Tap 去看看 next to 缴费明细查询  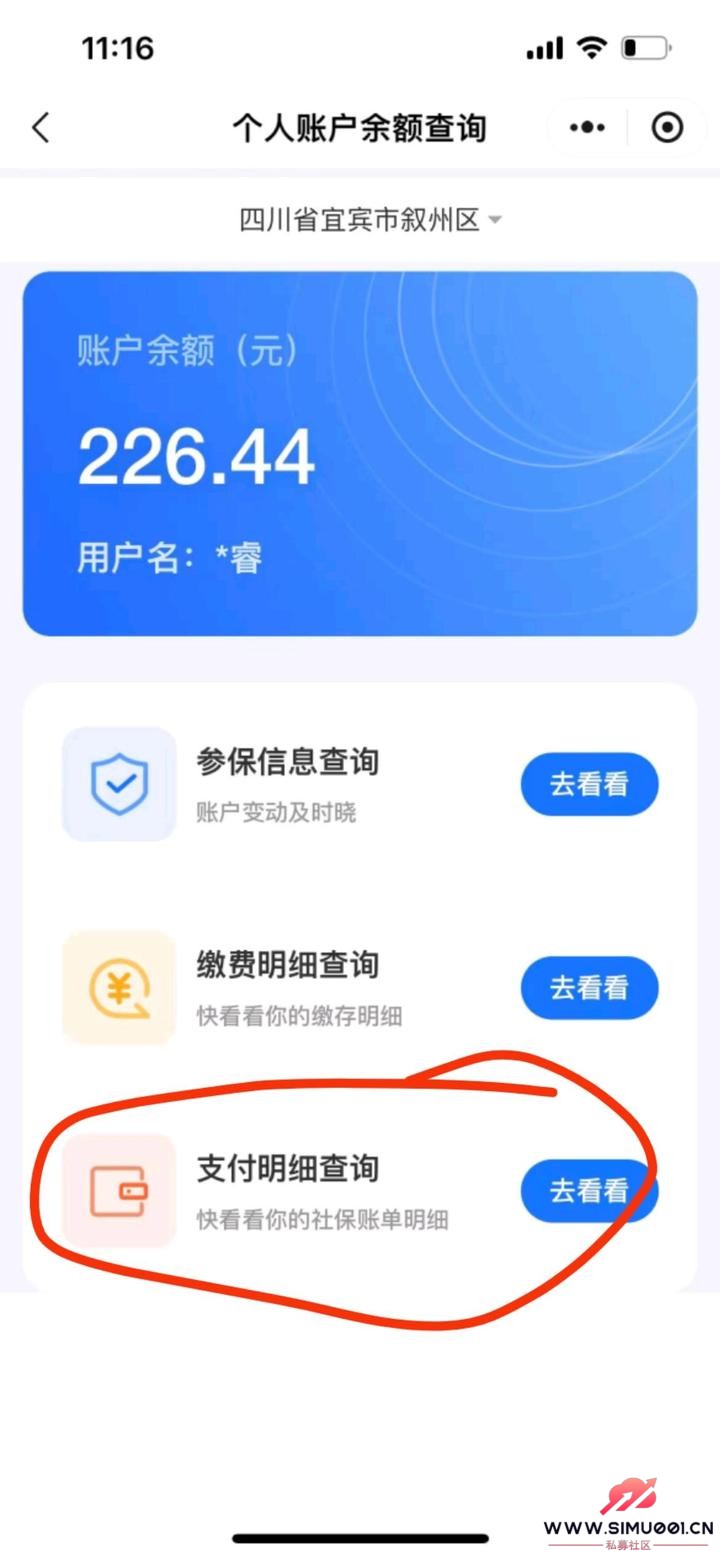tap(589, 988)
